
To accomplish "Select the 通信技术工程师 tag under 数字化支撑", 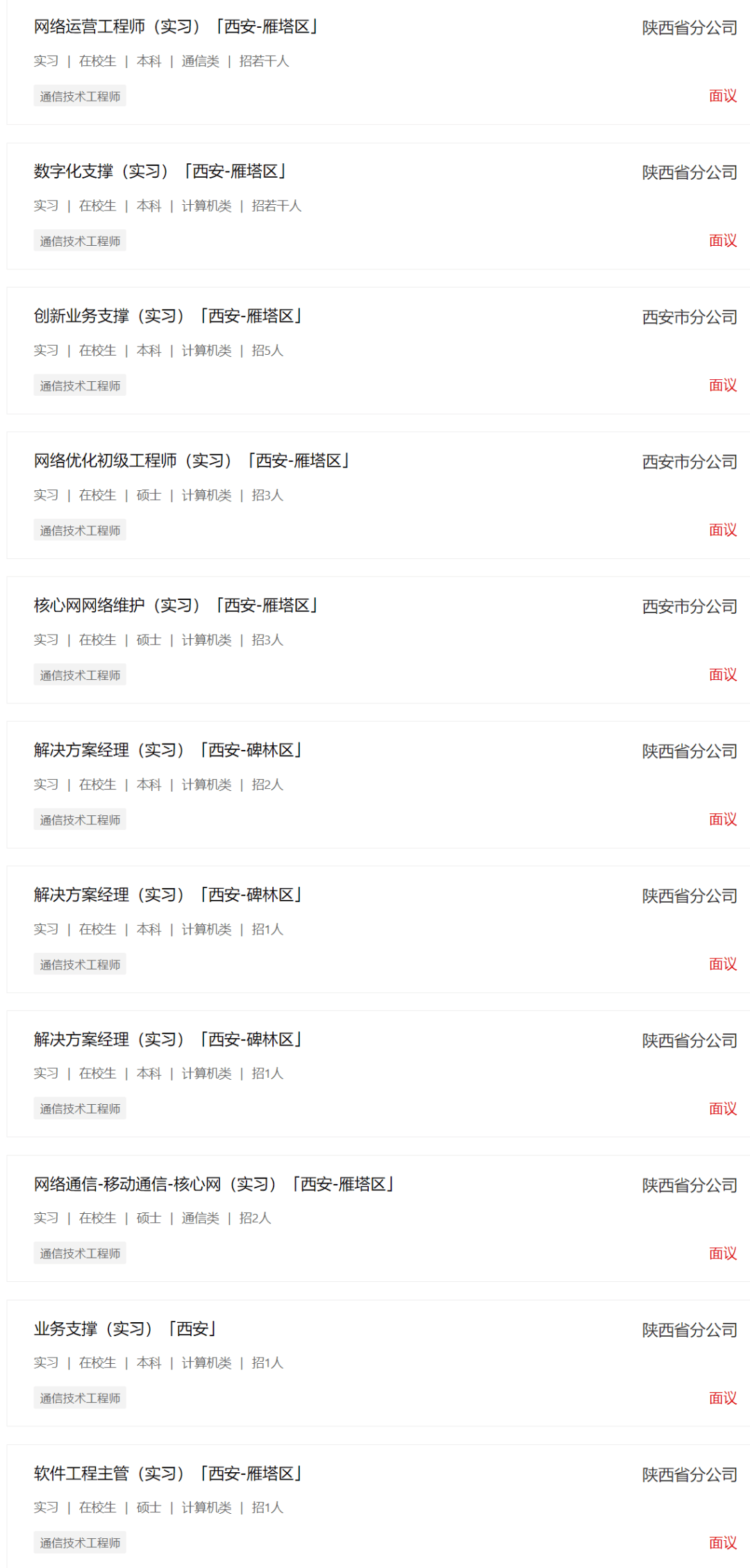I will click(x=79, y=241).
